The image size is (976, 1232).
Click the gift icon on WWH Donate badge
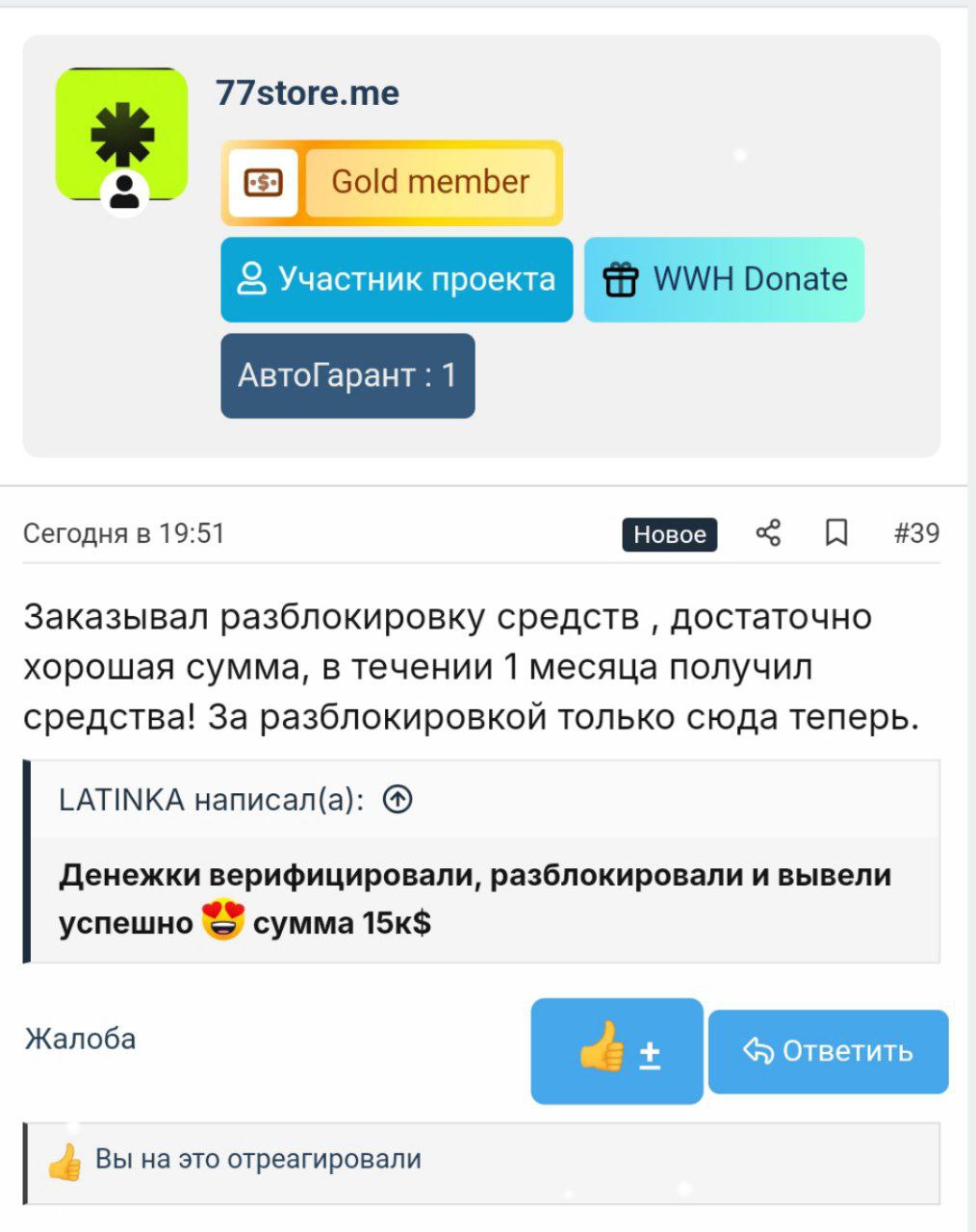tap(622, 279)
